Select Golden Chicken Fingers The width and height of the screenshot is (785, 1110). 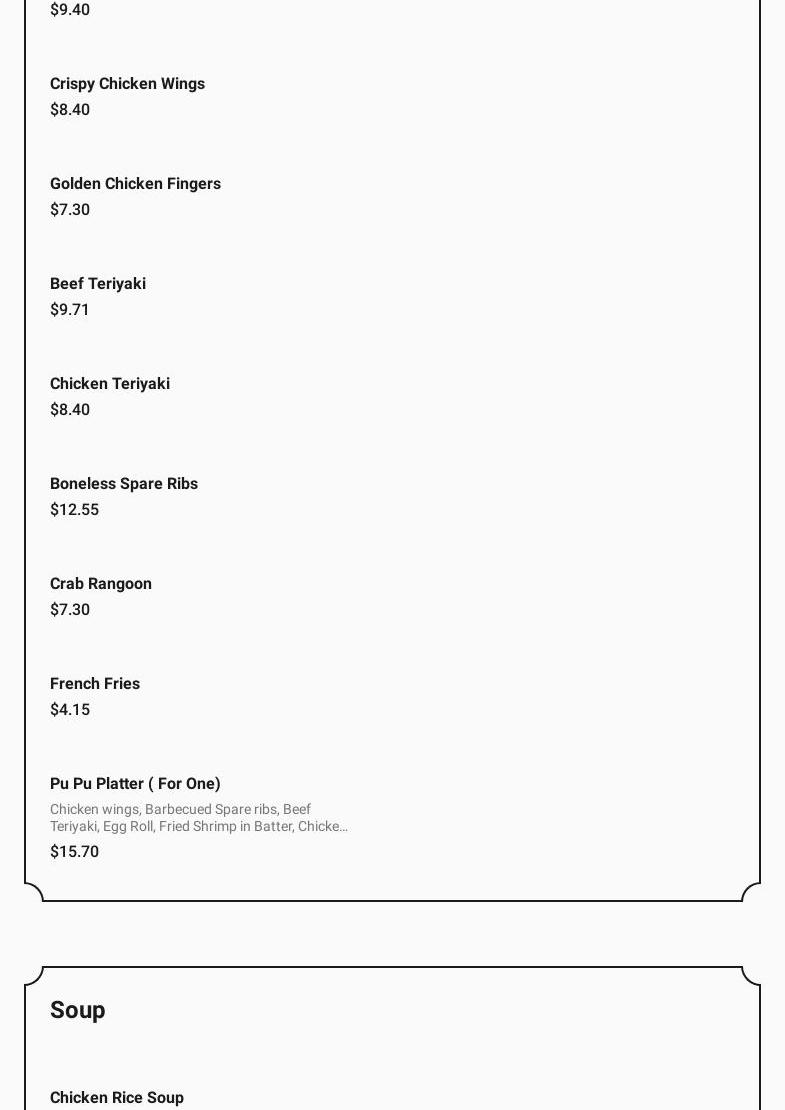tap(135, 184)
